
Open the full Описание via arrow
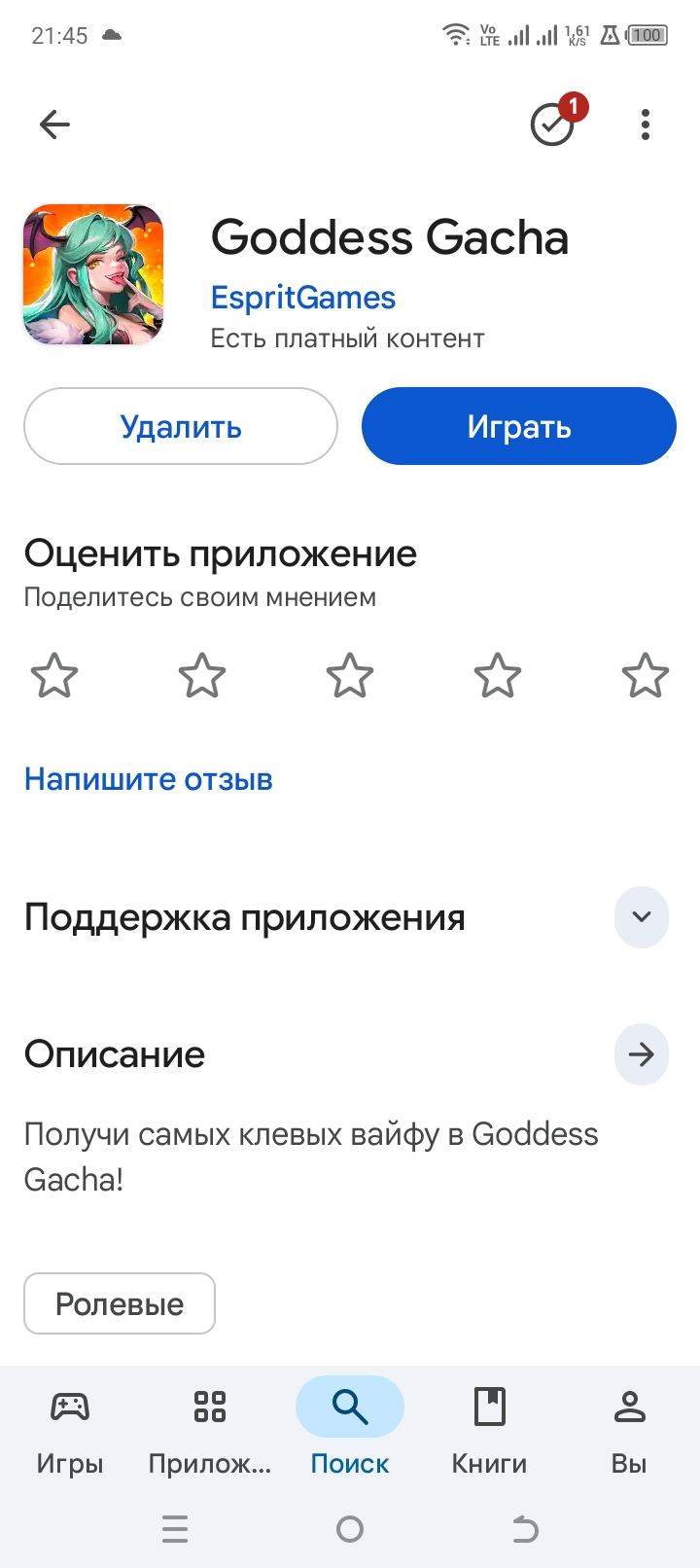coord(642,1054)
